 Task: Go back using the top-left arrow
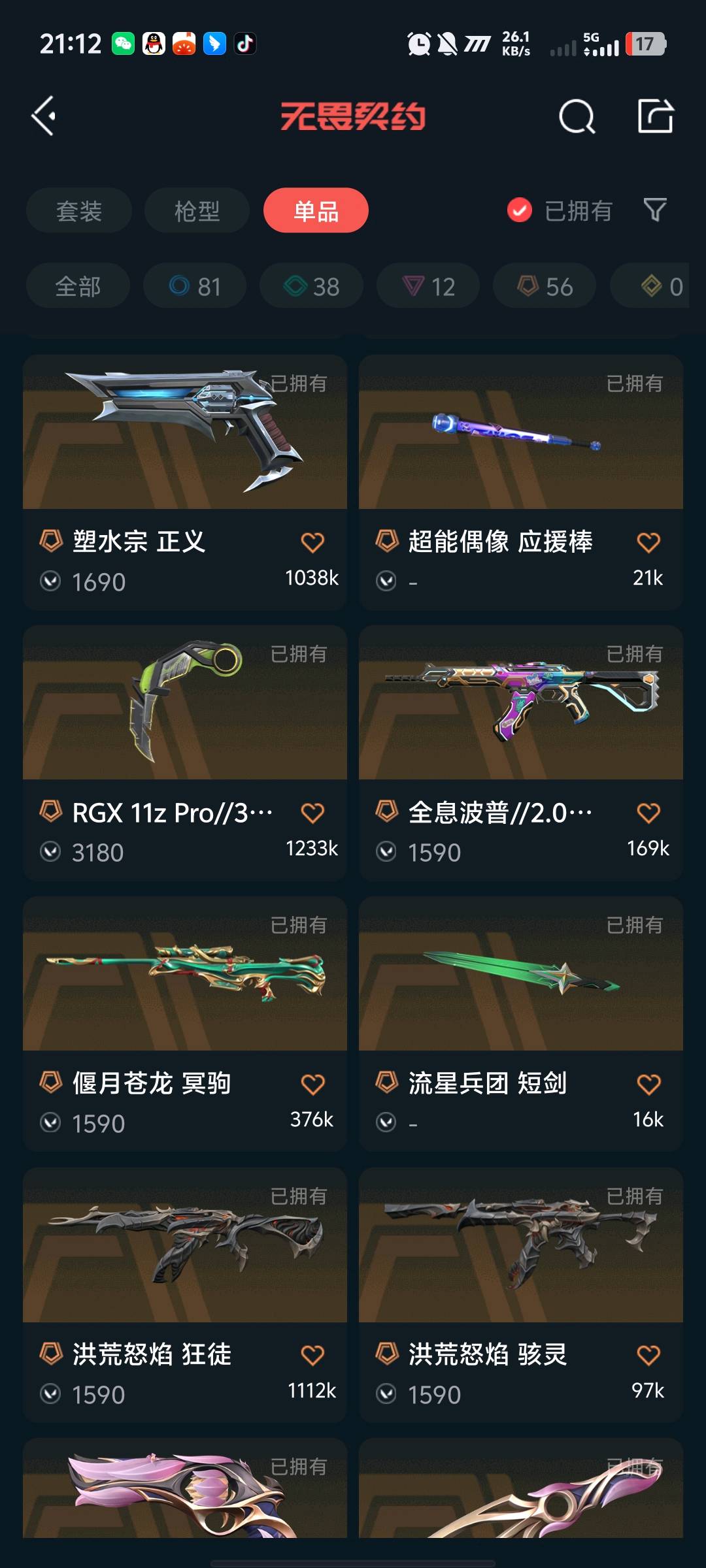44,116
